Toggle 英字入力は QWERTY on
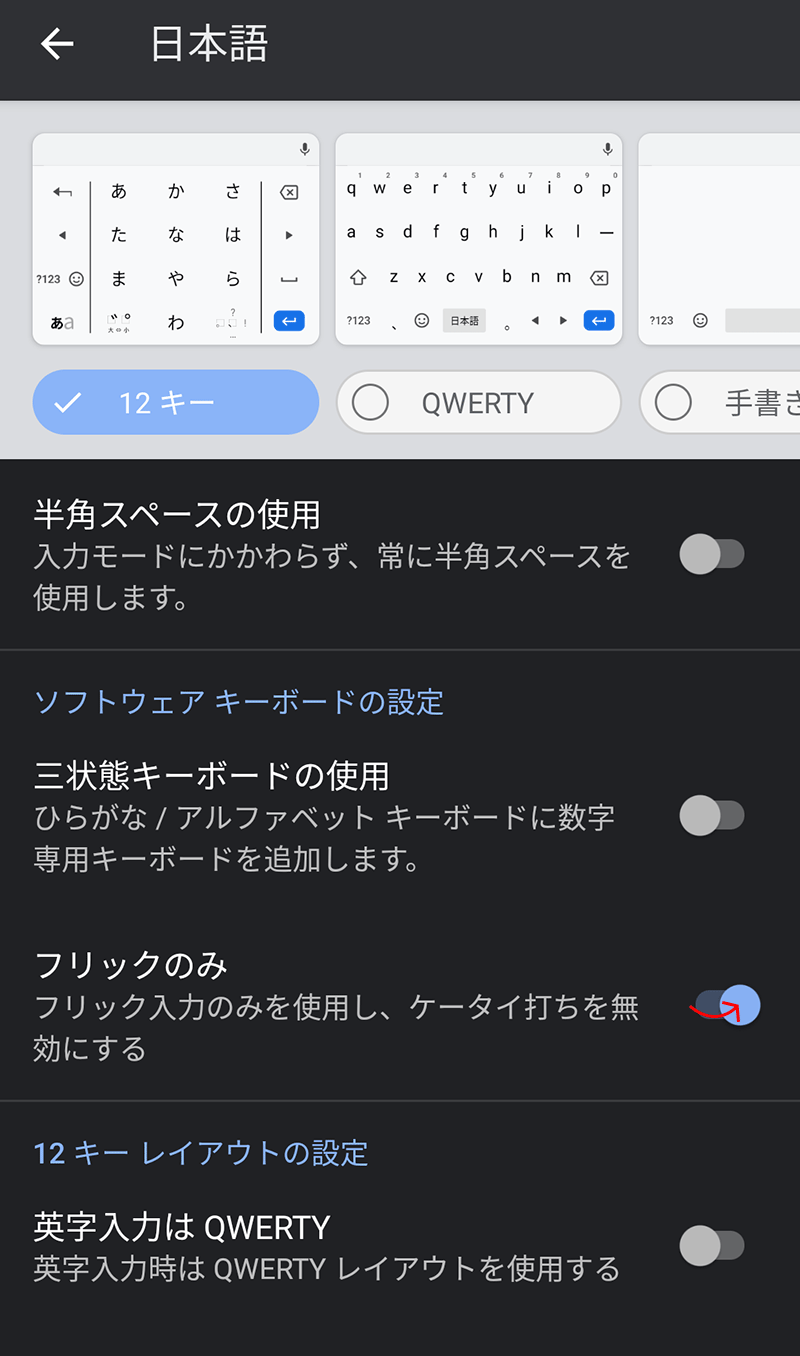Viewport: 800px width, 1356px height. pos(712,1246)
